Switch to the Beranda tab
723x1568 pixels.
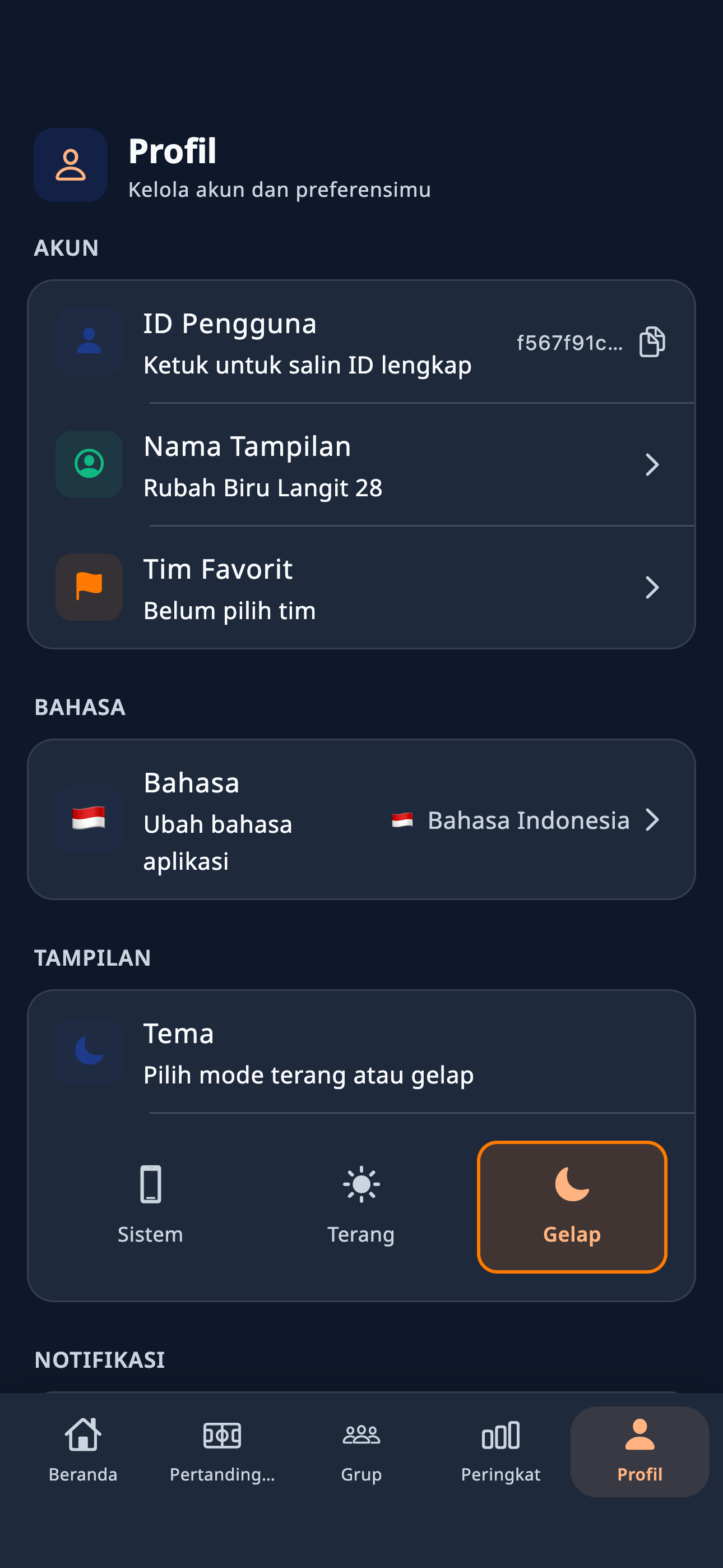point(84,1453)
